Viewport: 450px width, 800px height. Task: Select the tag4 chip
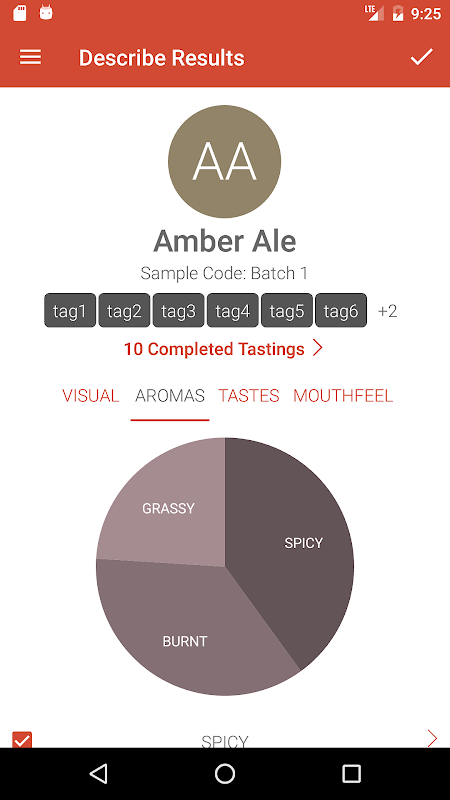pyautogui.click(x=233, y=310)
